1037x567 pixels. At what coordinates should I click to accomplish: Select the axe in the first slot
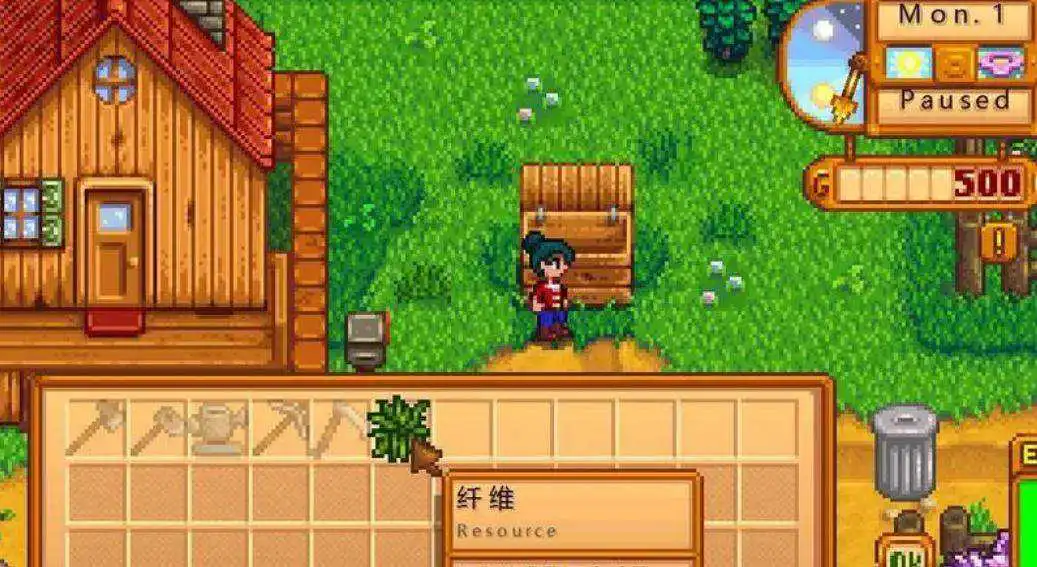pos(95,428)
